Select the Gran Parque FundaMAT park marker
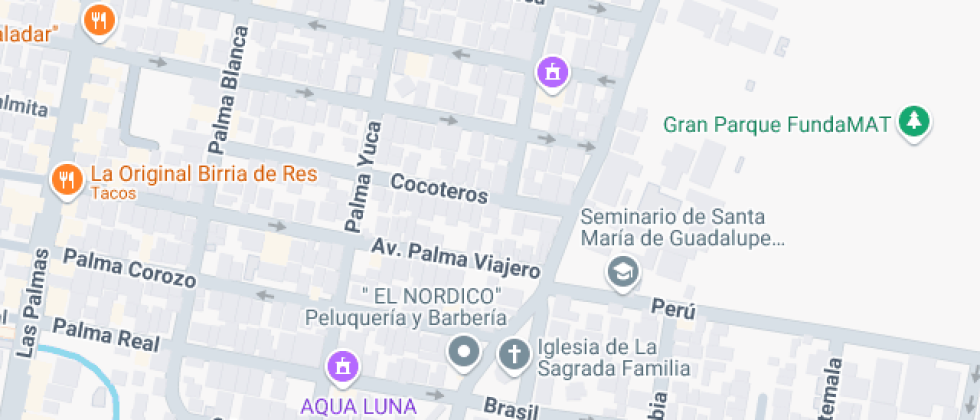The width and height of the screenshot is (980, 420). (x=913, y=123)
